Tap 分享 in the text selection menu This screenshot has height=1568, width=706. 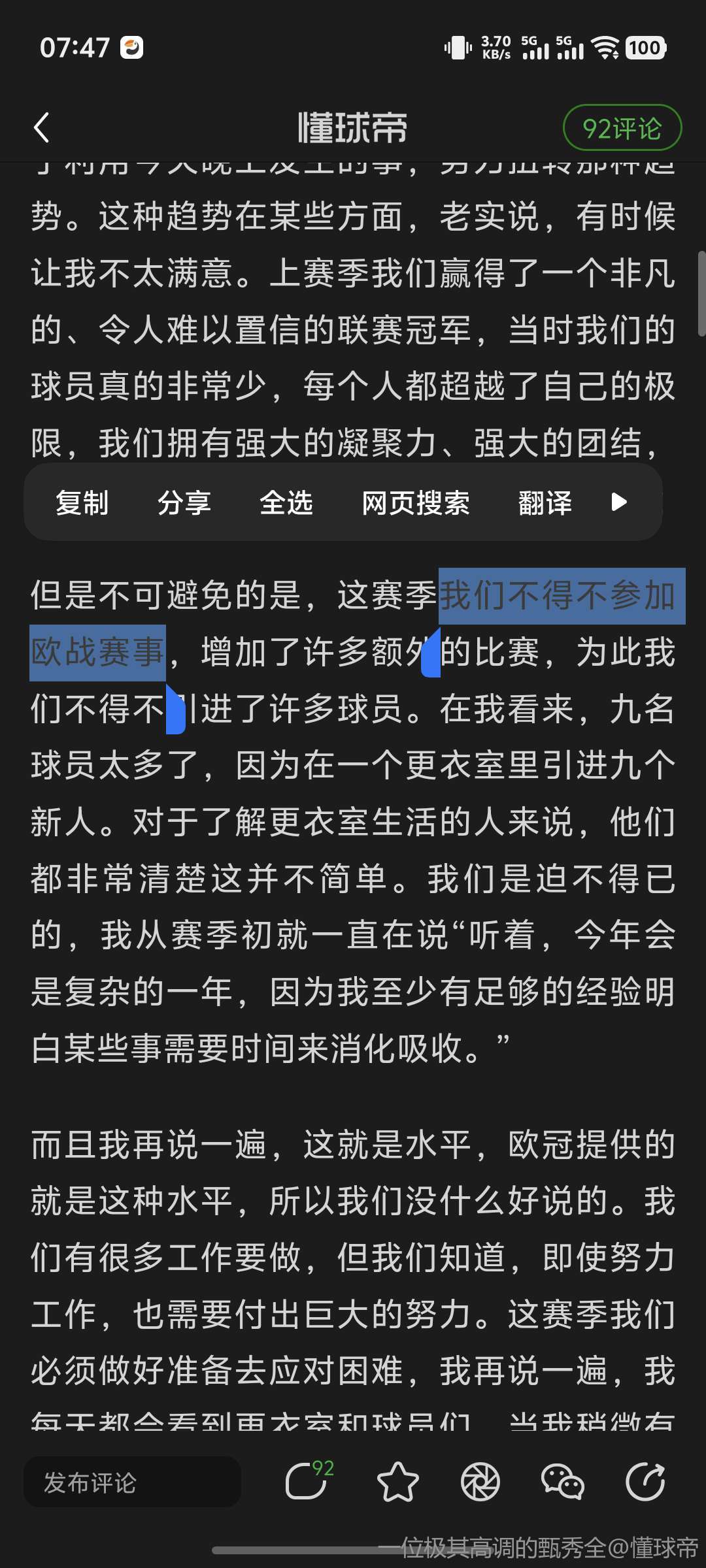[x=184, y=502]
